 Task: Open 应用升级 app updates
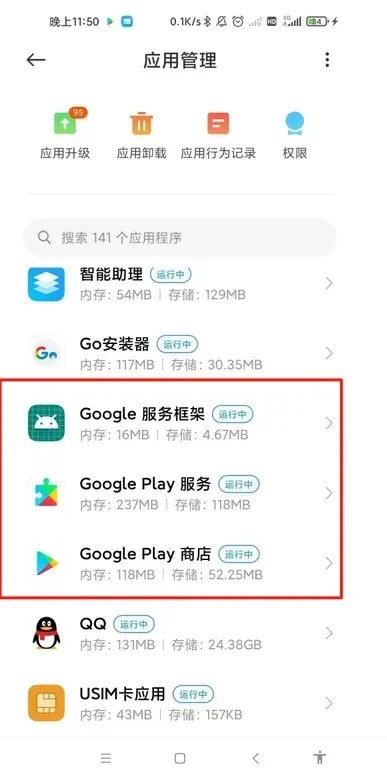[65, 134]
